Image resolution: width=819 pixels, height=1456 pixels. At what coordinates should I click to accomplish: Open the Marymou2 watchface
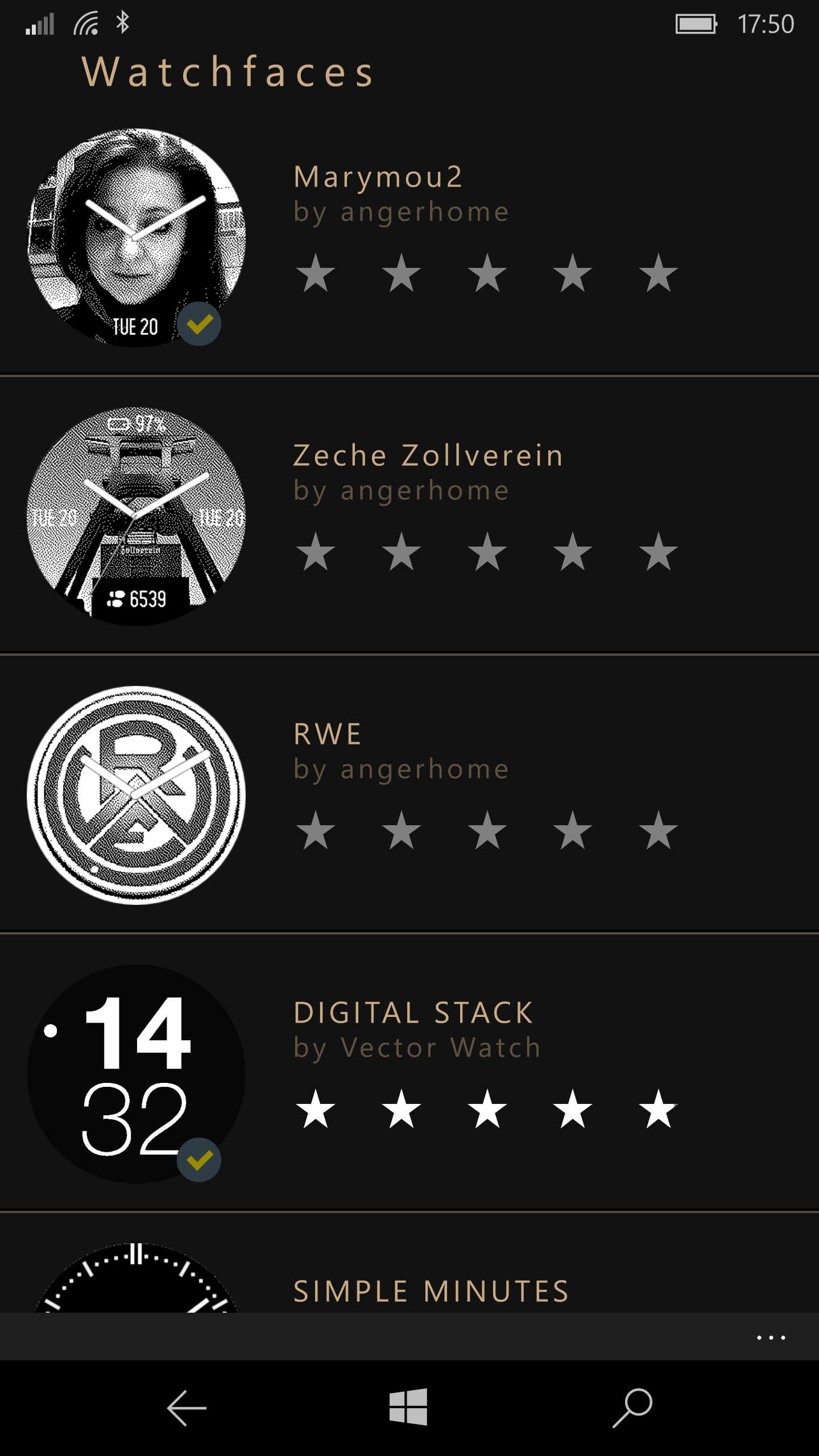(409, 238)
